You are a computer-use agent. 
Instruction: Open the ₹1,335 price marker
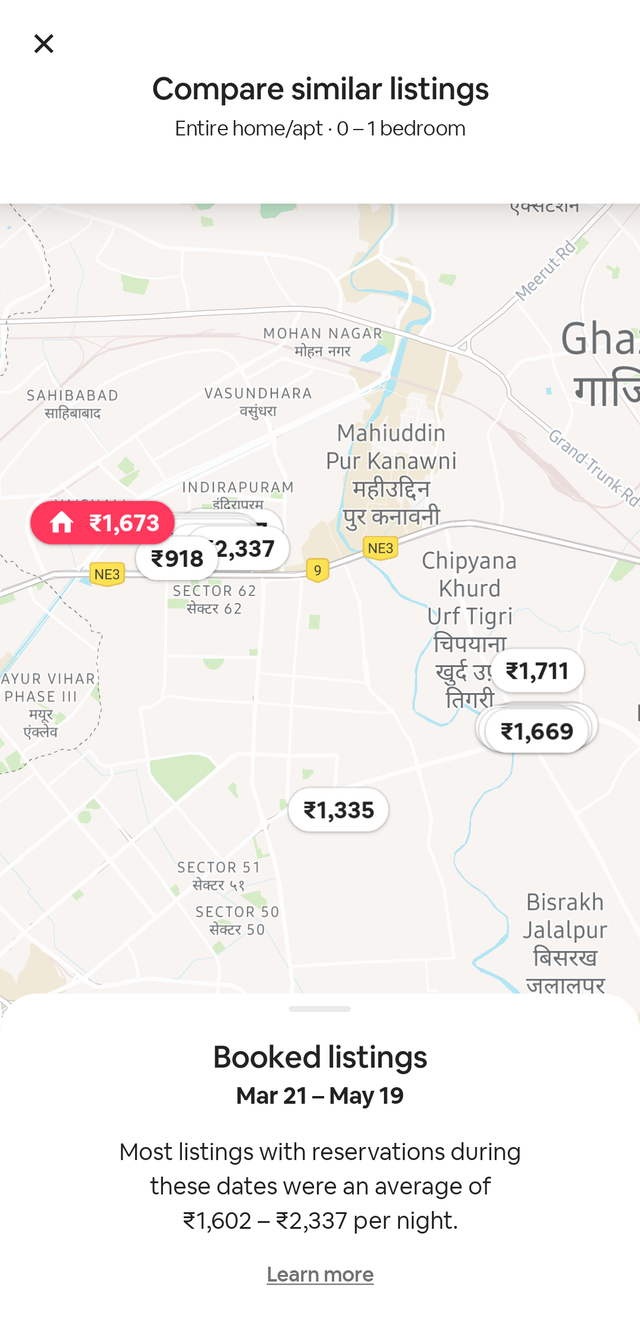(x=338, y=809)
